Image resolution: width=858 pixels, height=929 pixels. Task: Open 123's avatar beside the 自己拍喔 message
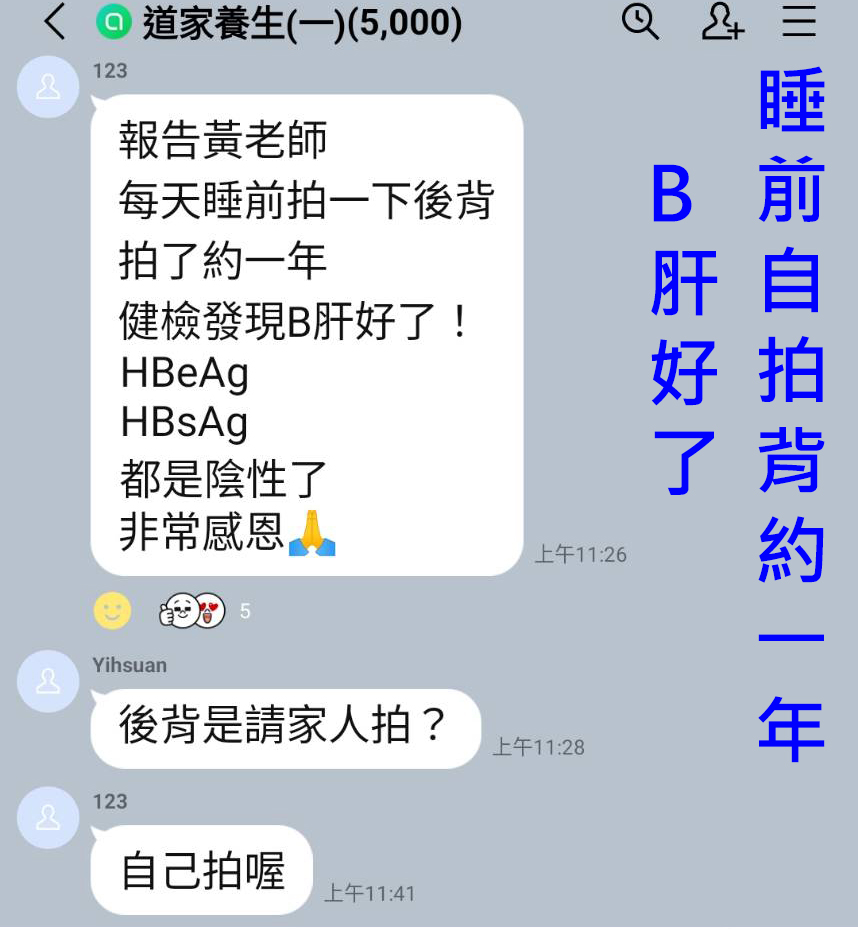tap(48, 817)
